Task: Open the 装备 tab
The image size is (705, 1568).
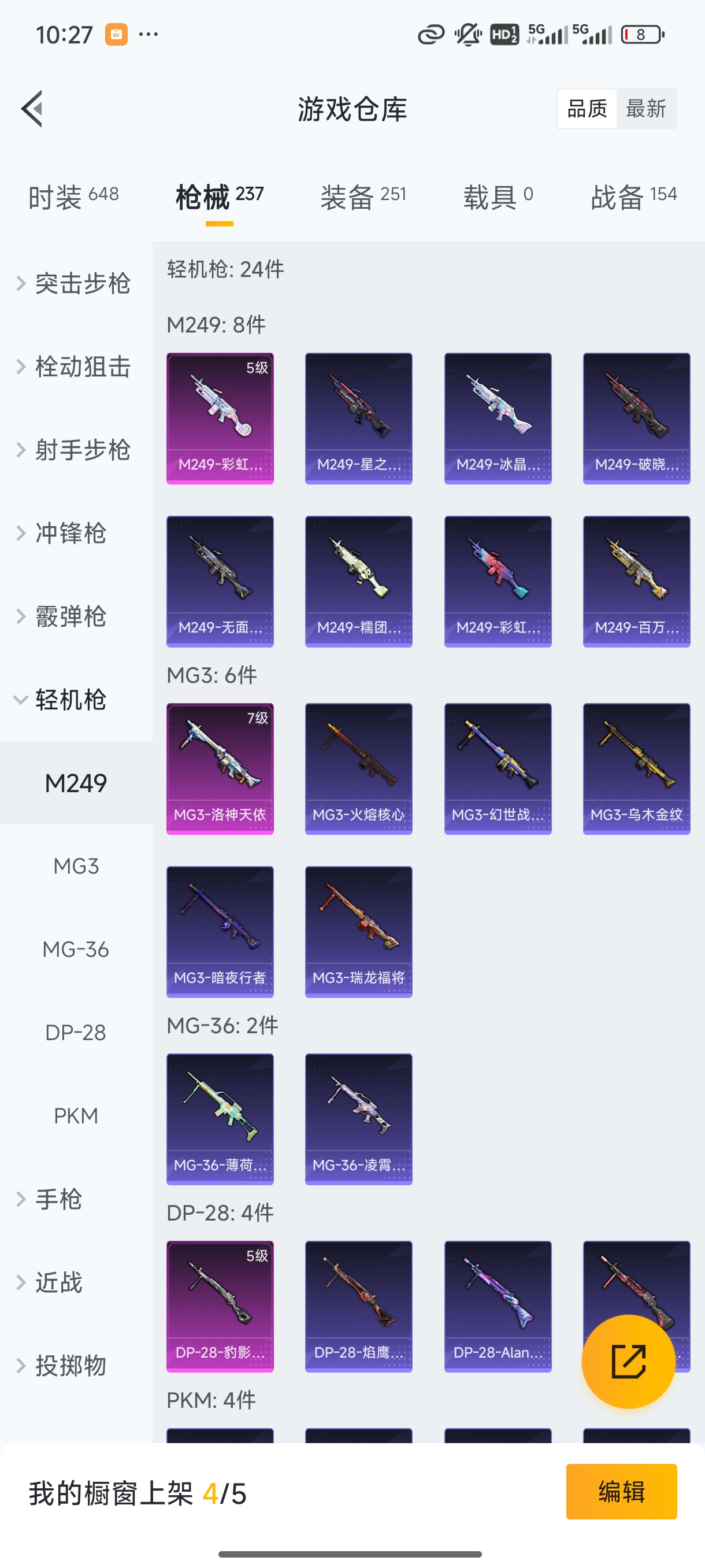Action: [x=362, y=197]
